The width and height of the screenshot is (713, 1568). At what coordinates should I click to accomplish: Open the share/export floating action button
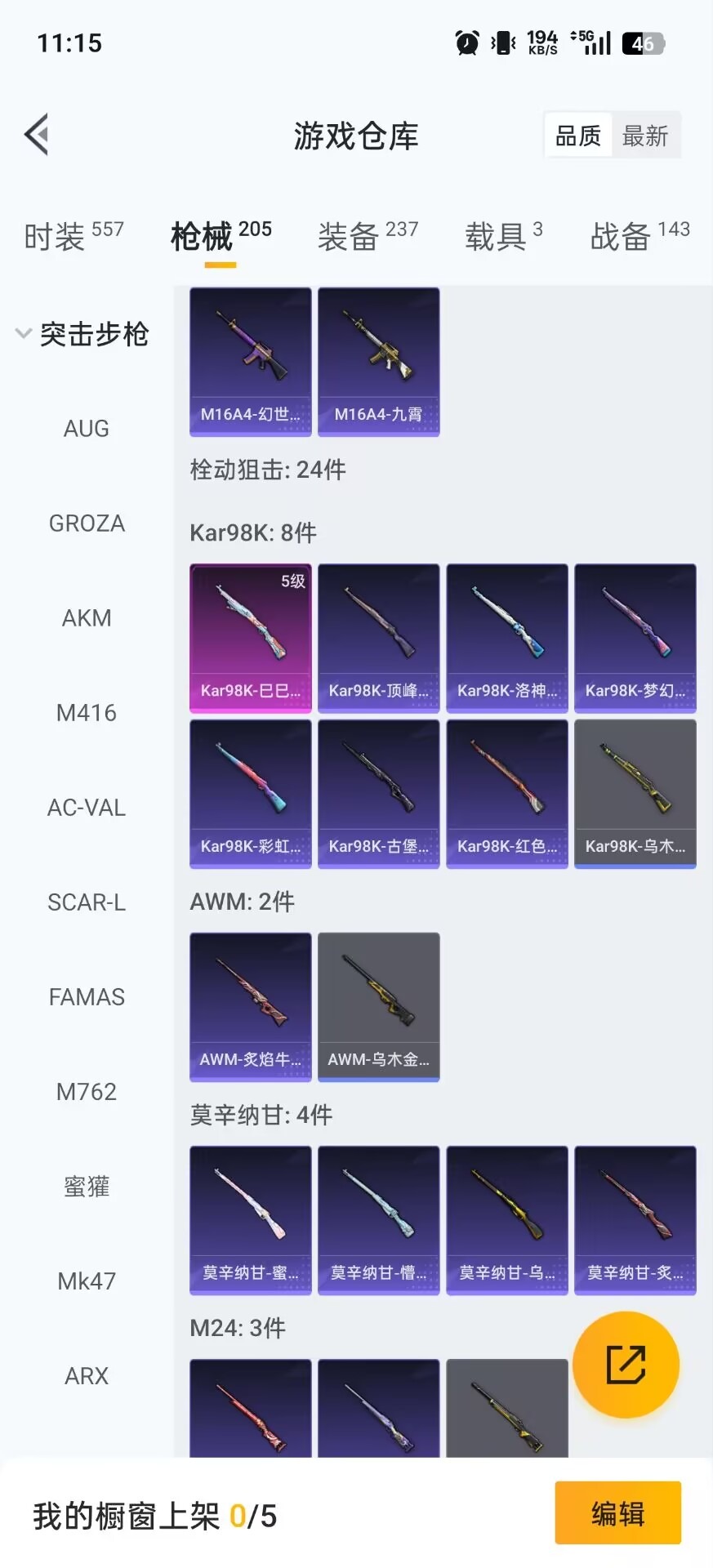pos(625,1364)
